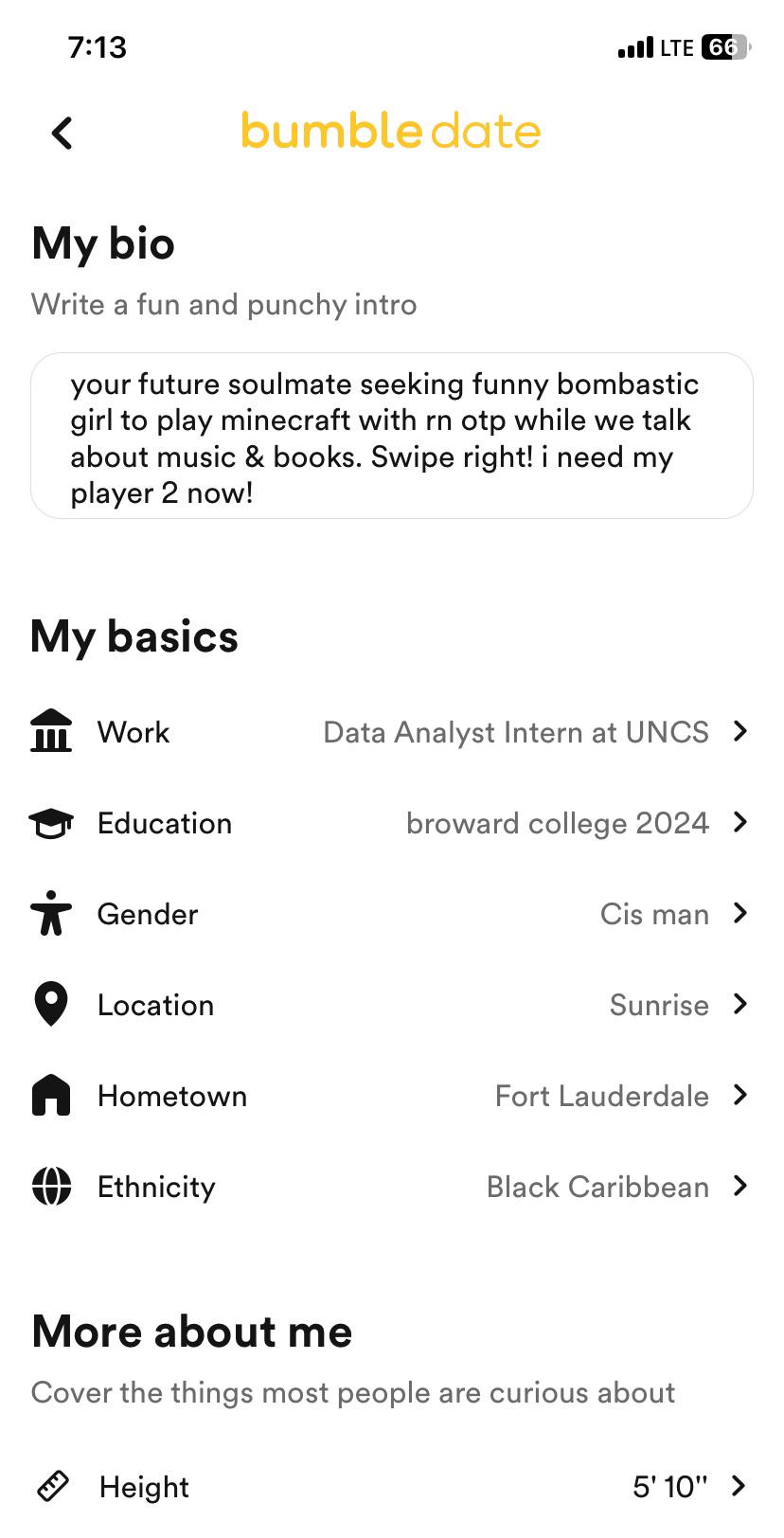The image size is (784, 1538).
Task: Tap the bumble date logo
Action: (391, 132)
